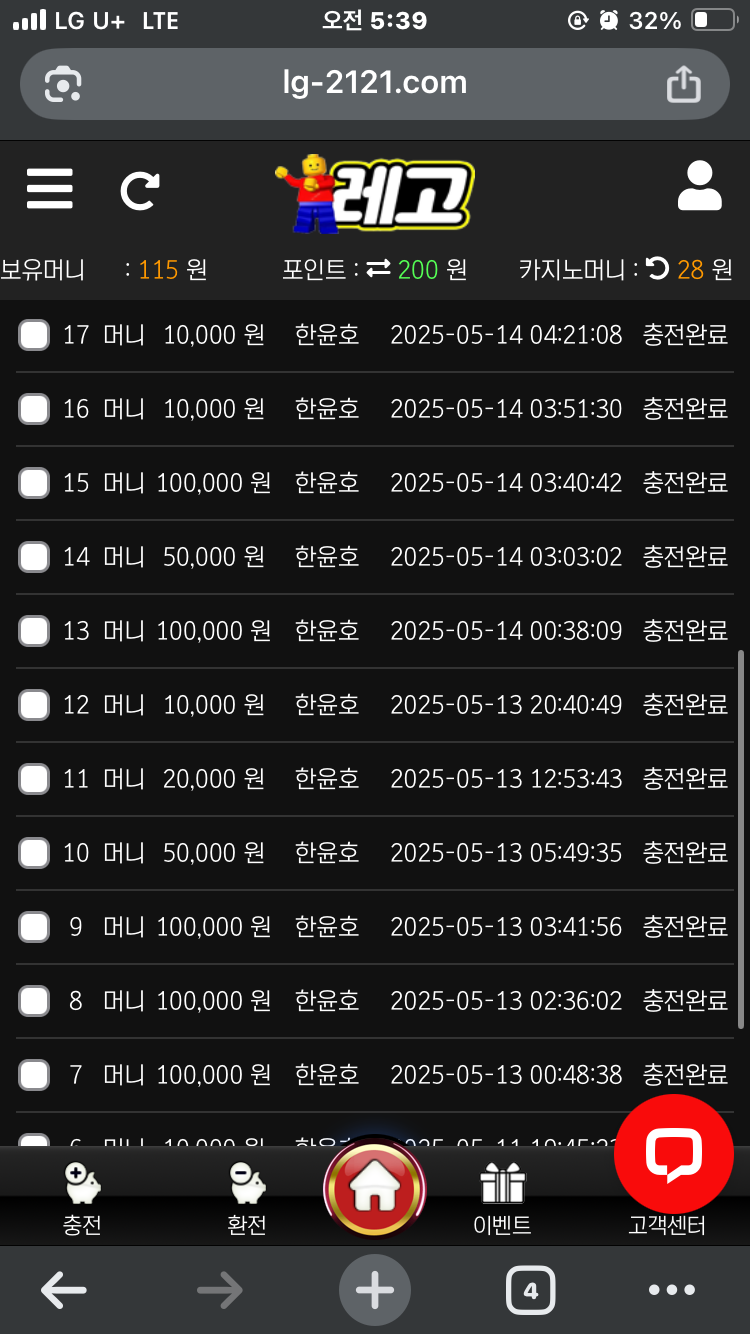The width and height of the screenshot is (750, 1334).
Task: Open the red chat support bubble
Action: point(673,1154)
